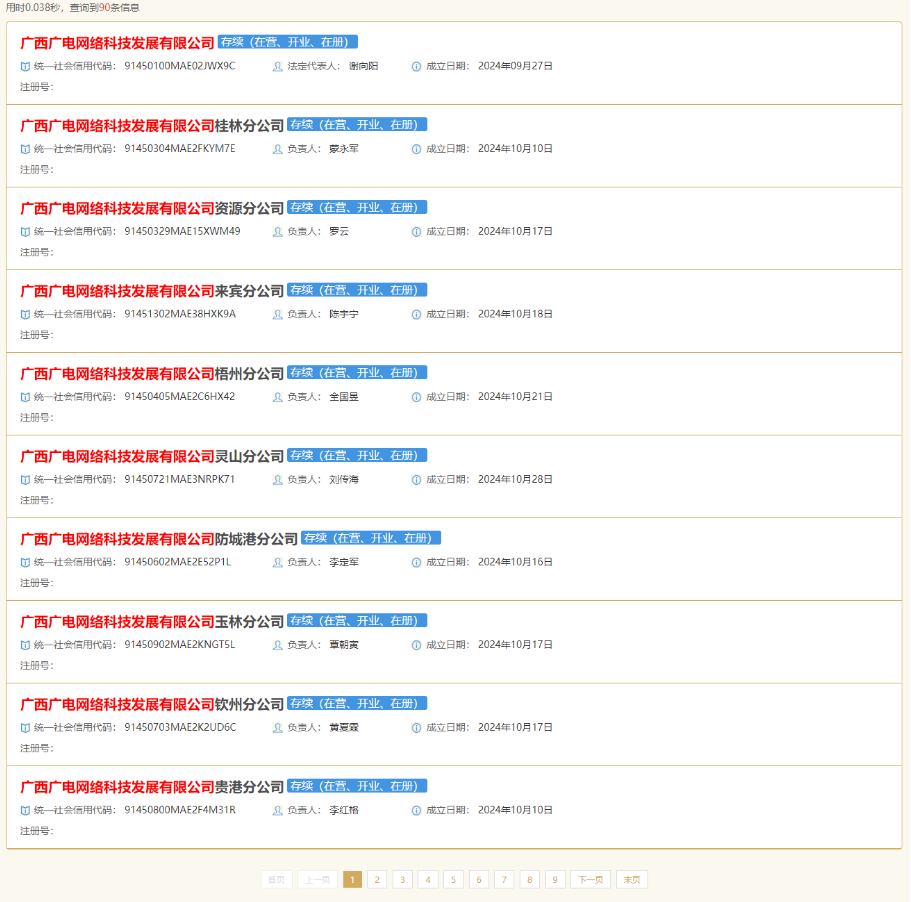Jump to page 5

453,880
